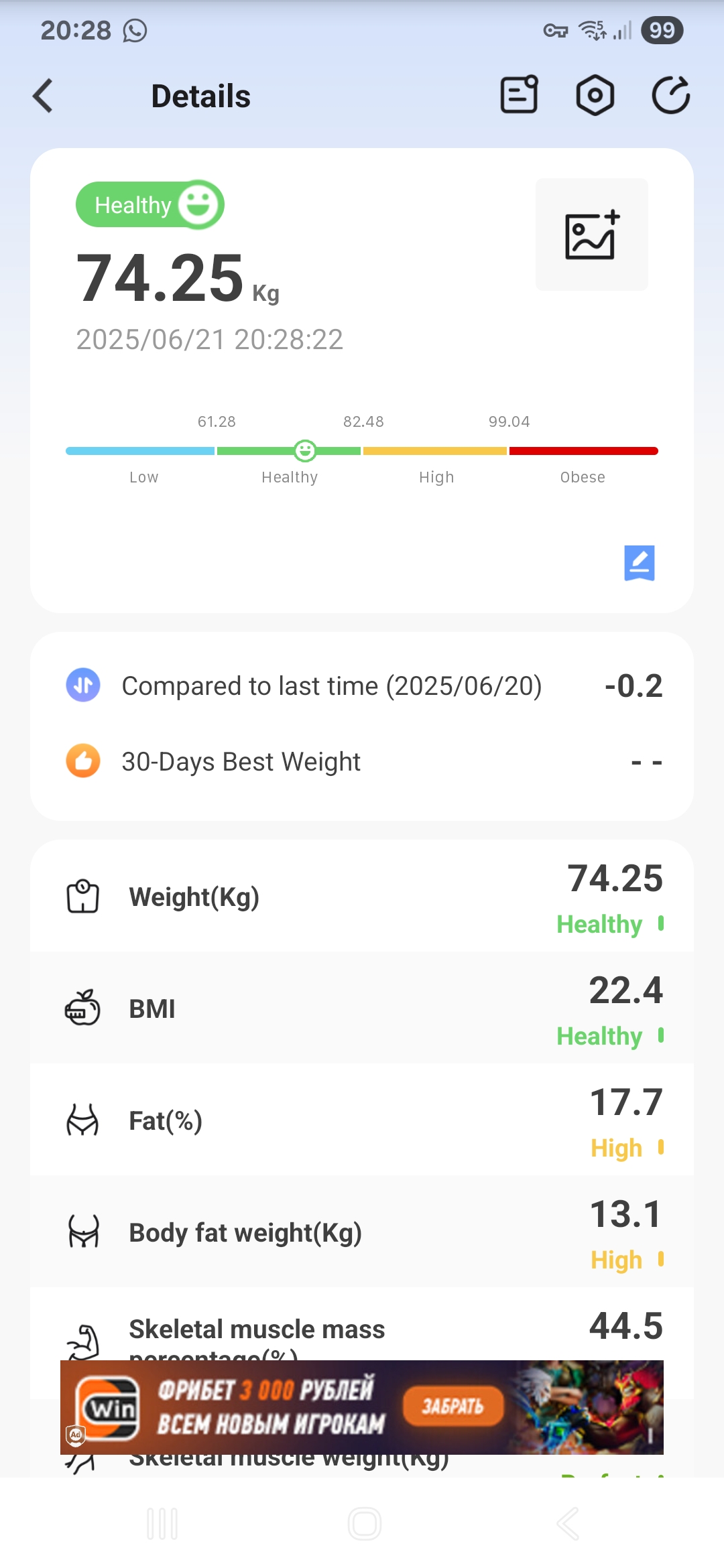Open the hexagon settings icon

pos(595,95)
